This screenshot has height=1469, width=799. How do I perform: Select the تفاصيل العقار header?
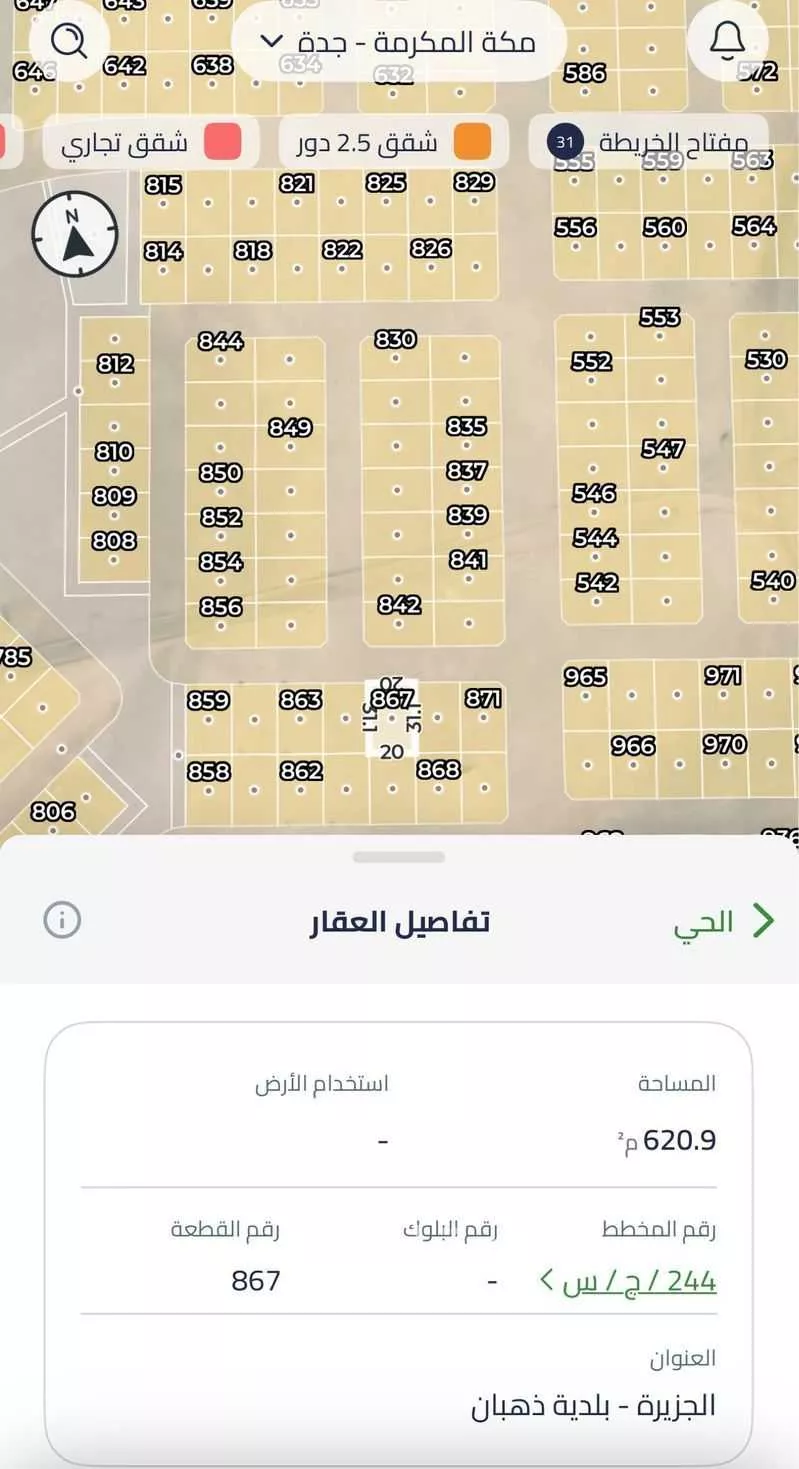tap(399, 921)
